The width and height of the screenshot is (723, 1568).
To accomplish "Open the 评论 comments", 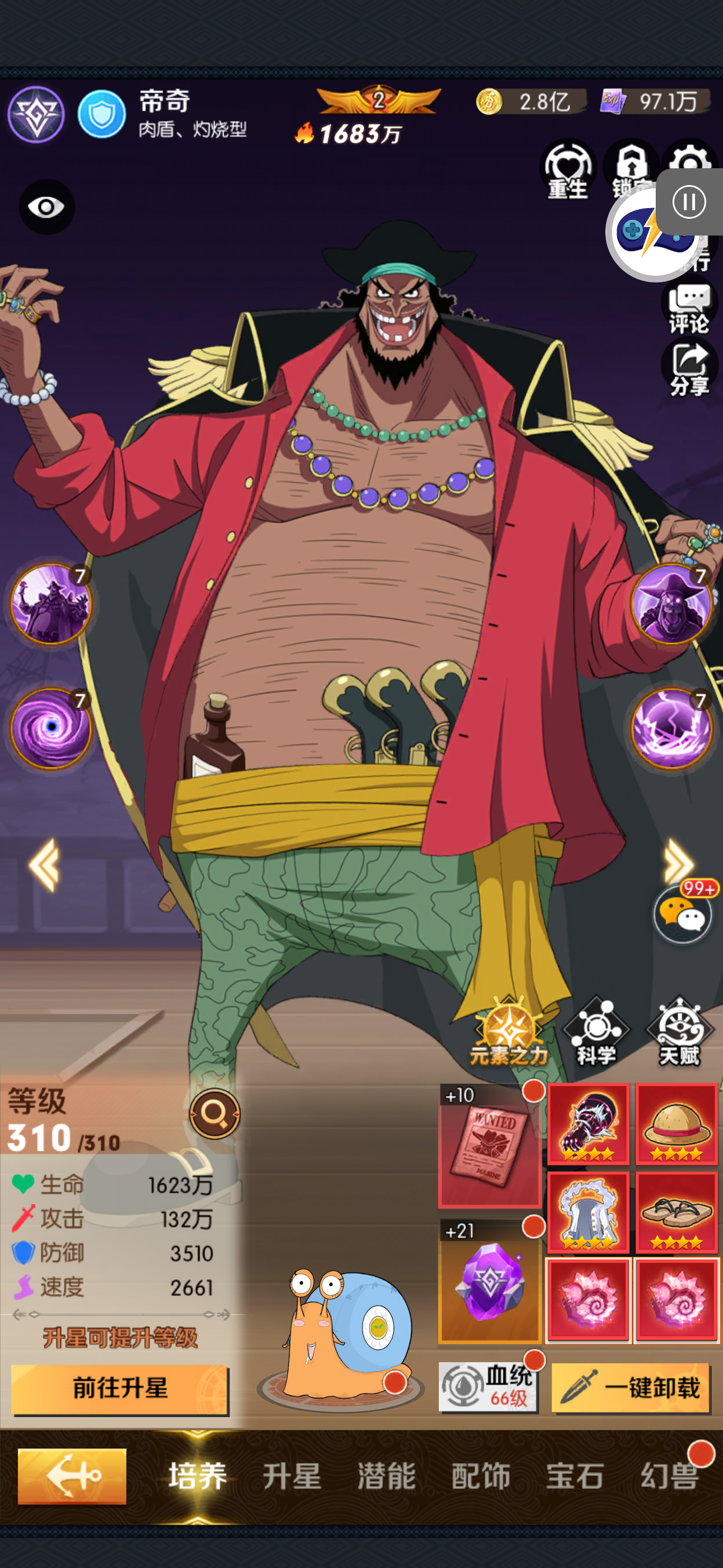I will (688, 309).
